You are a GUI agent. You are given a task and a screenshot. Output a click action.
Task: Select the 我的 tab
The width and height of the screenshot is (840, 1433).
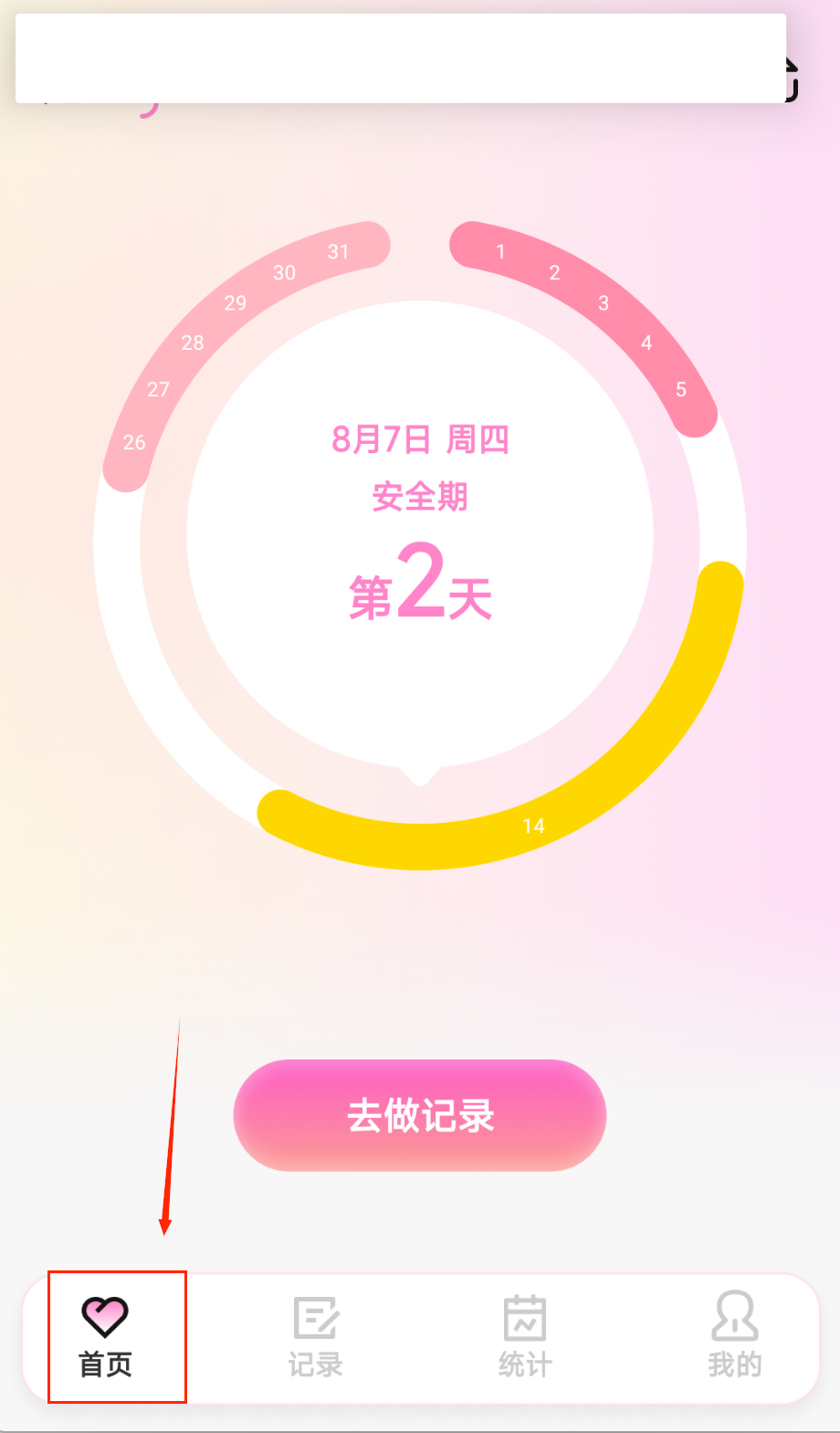[x=734, y=1337]
